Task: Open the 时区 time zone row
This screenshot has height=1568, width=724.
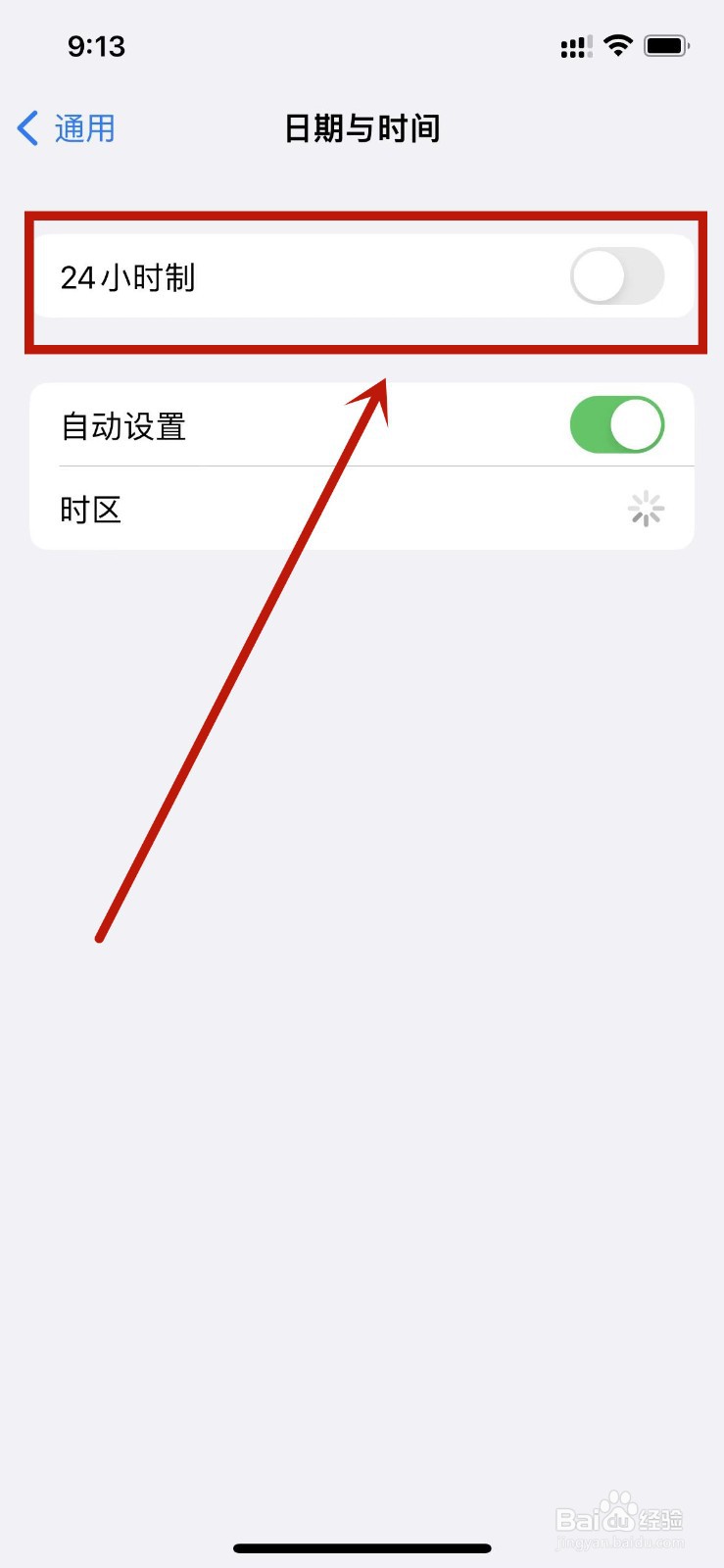Action: (x=362, y=509)
